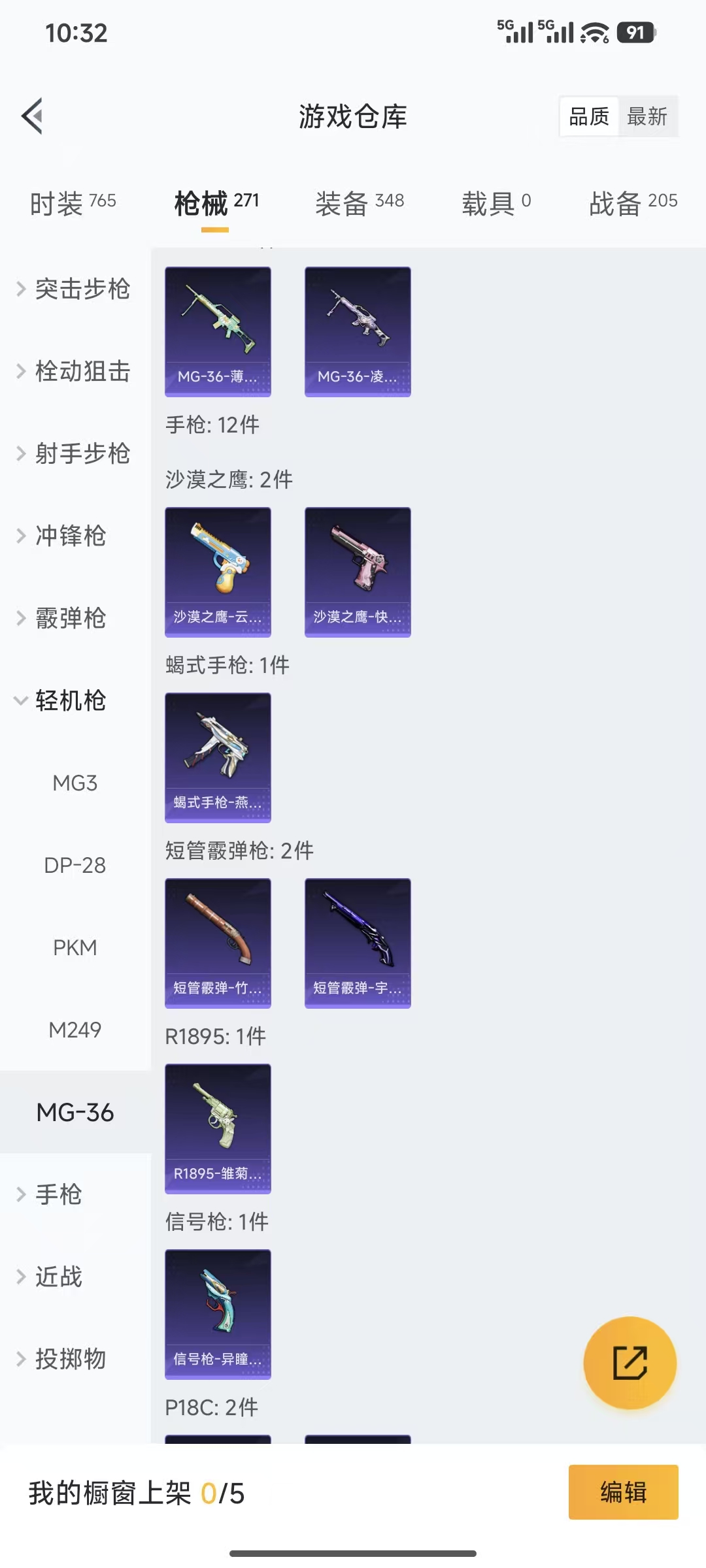Image resolution: width=706 pixels, height=1568 pixels.
Task: Open the share/export circular button
Action: pos(630,1364)
